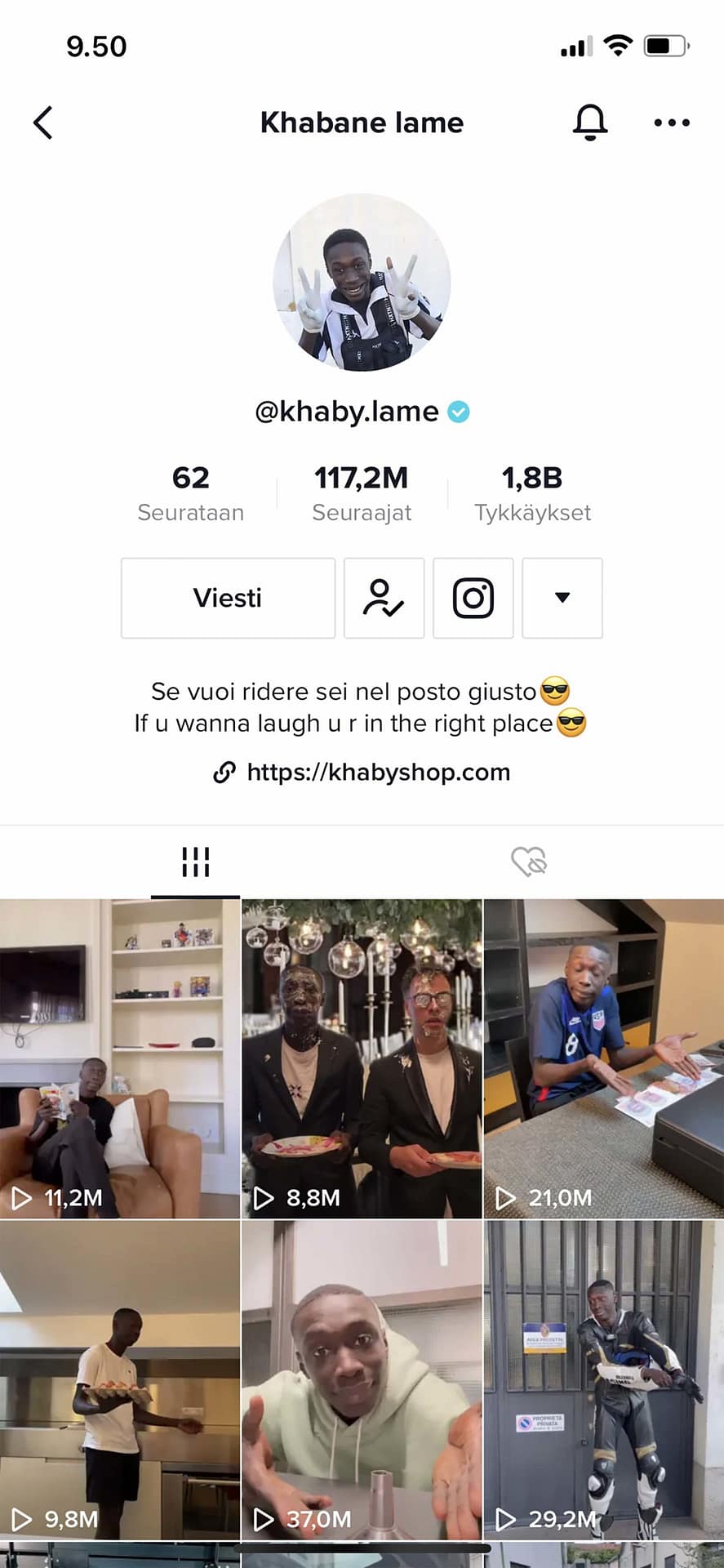Tap the Viesti message button
Screen dimensions: 724x1568
tap(228, 598)
